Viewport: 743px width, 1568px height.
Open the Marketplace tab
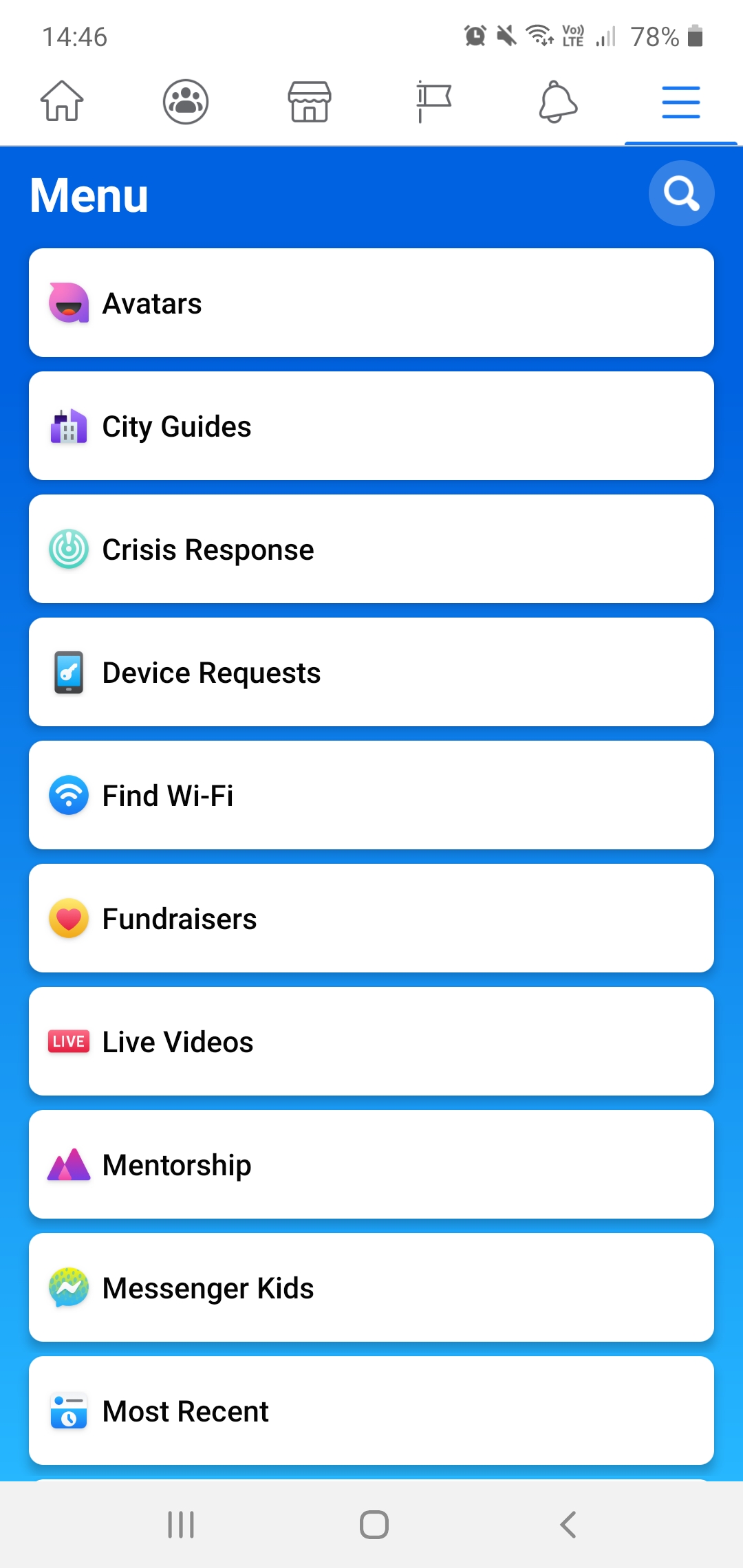[x=310, y=102]
